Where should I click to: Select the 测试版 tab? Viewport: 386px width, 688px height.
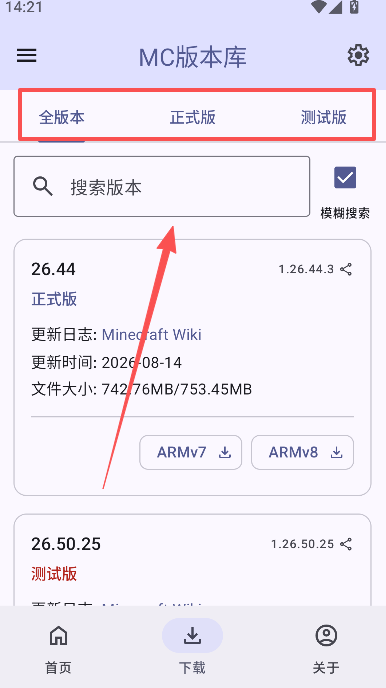324,118
